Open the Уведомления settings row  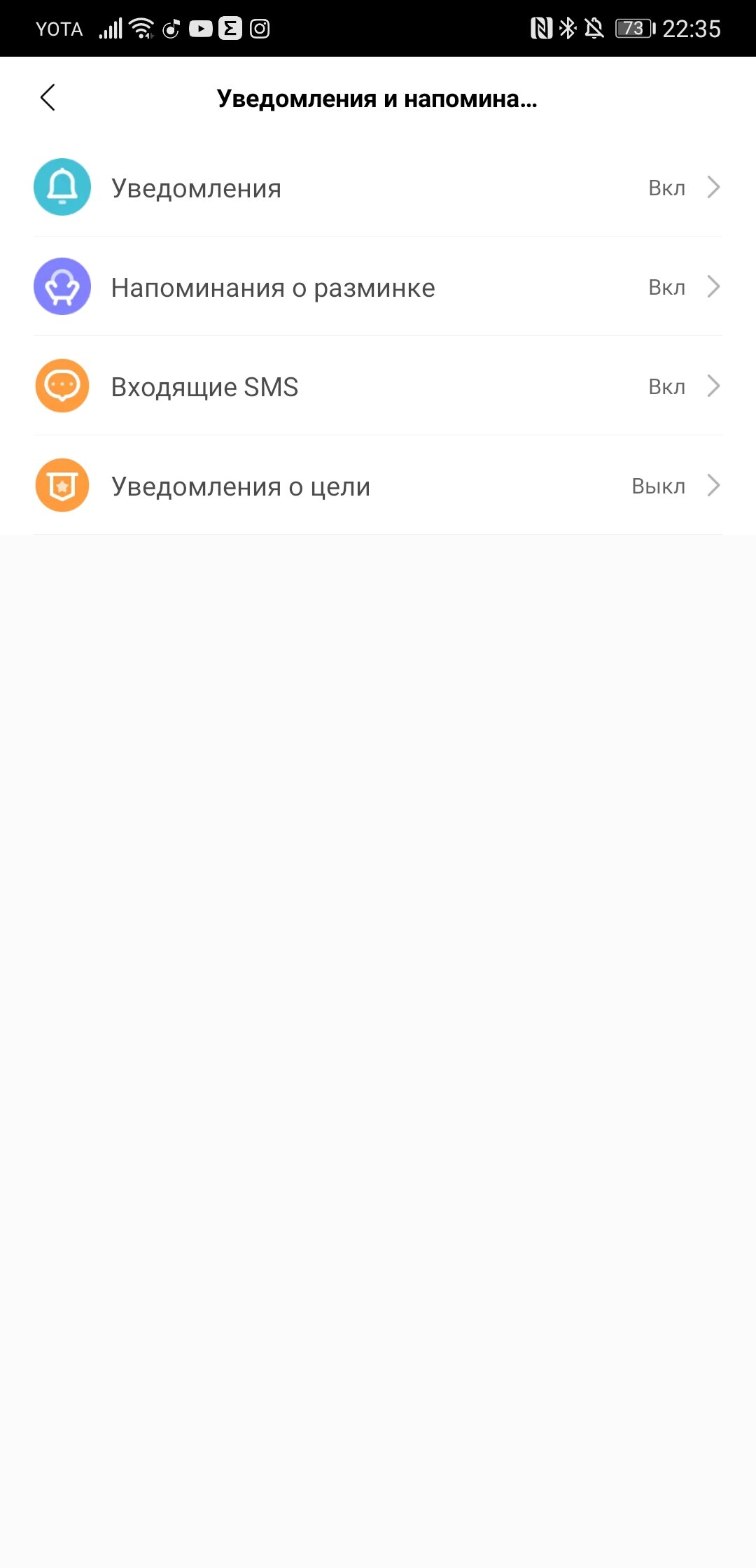click(x=378, y=188)
